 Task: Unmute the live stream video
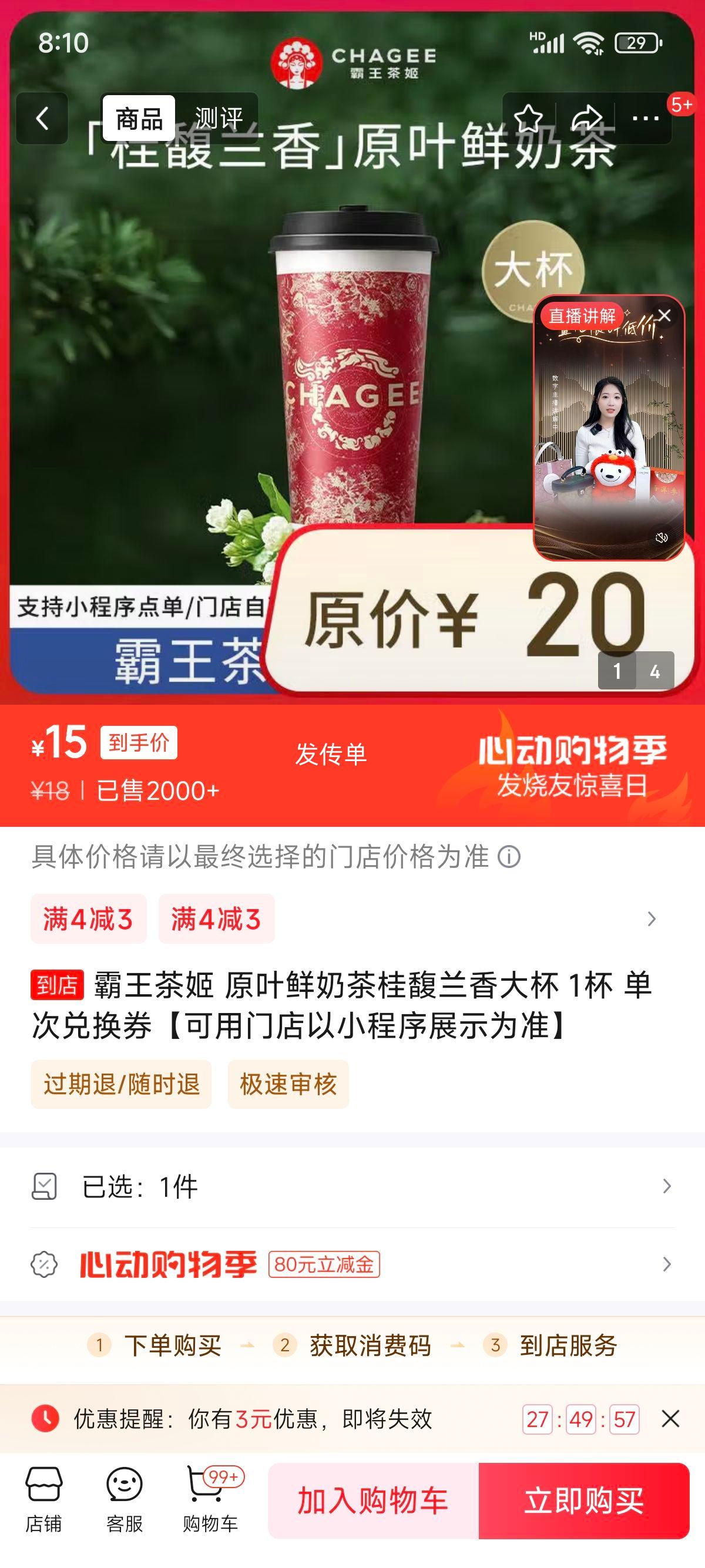click(x=662, y=537)
